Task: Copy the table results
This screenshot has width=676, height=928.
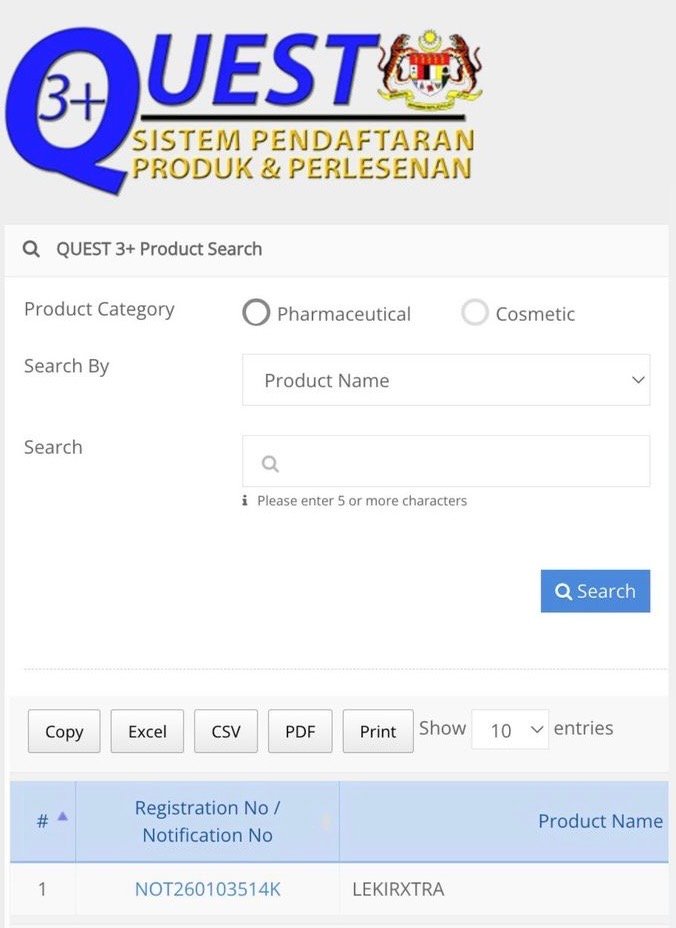Action: coord(64,731)
